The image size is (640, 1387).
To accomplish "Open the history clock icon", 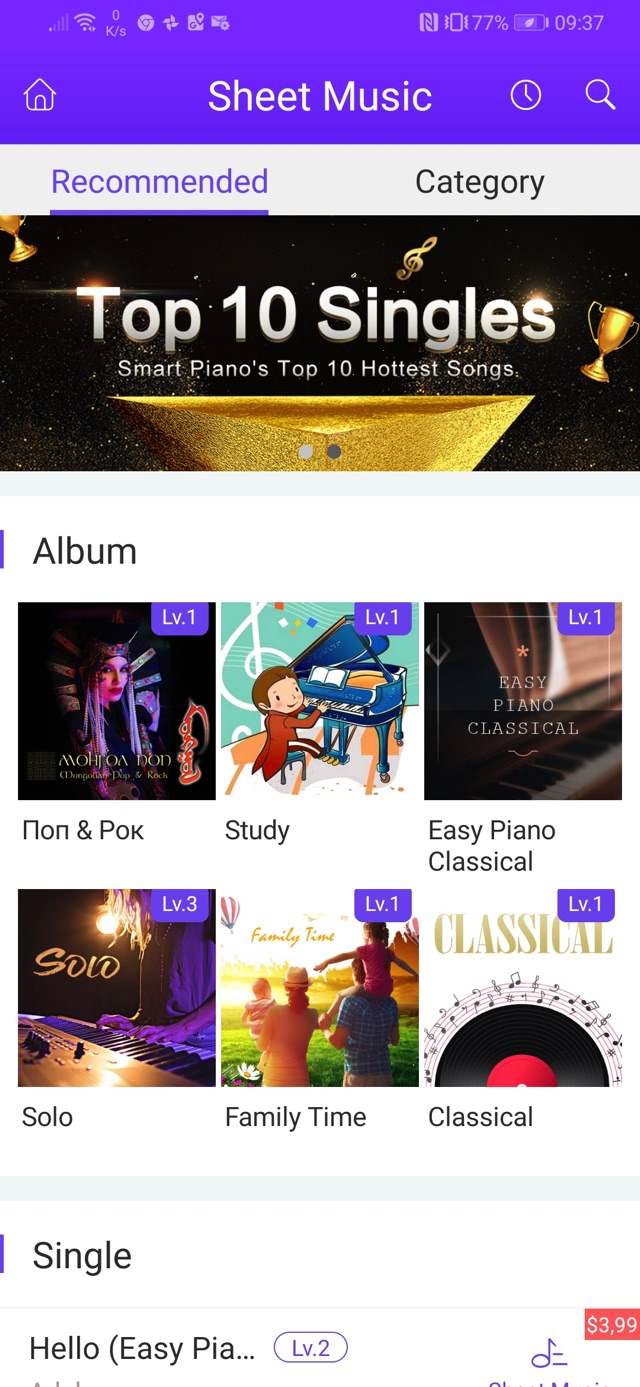I will (525, 95).
